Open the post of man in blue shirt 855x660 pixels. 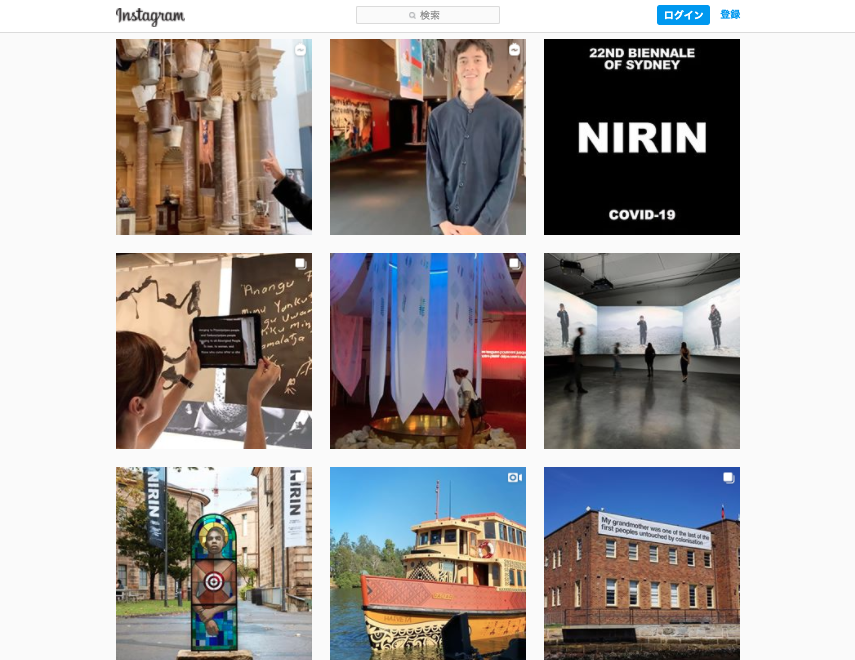(x=428, y=137)
